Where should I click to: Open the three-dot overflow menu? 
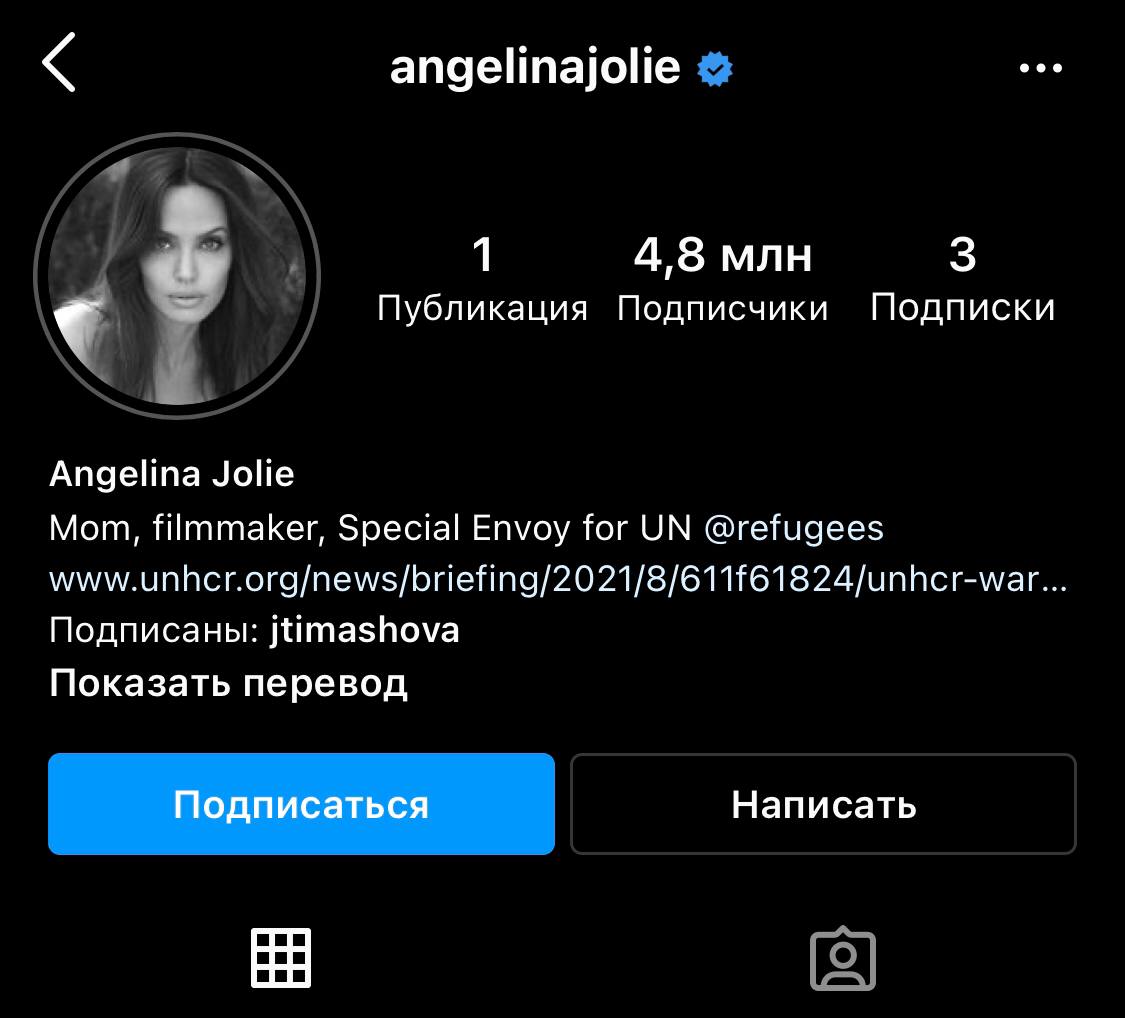[x=1040, y=68]
